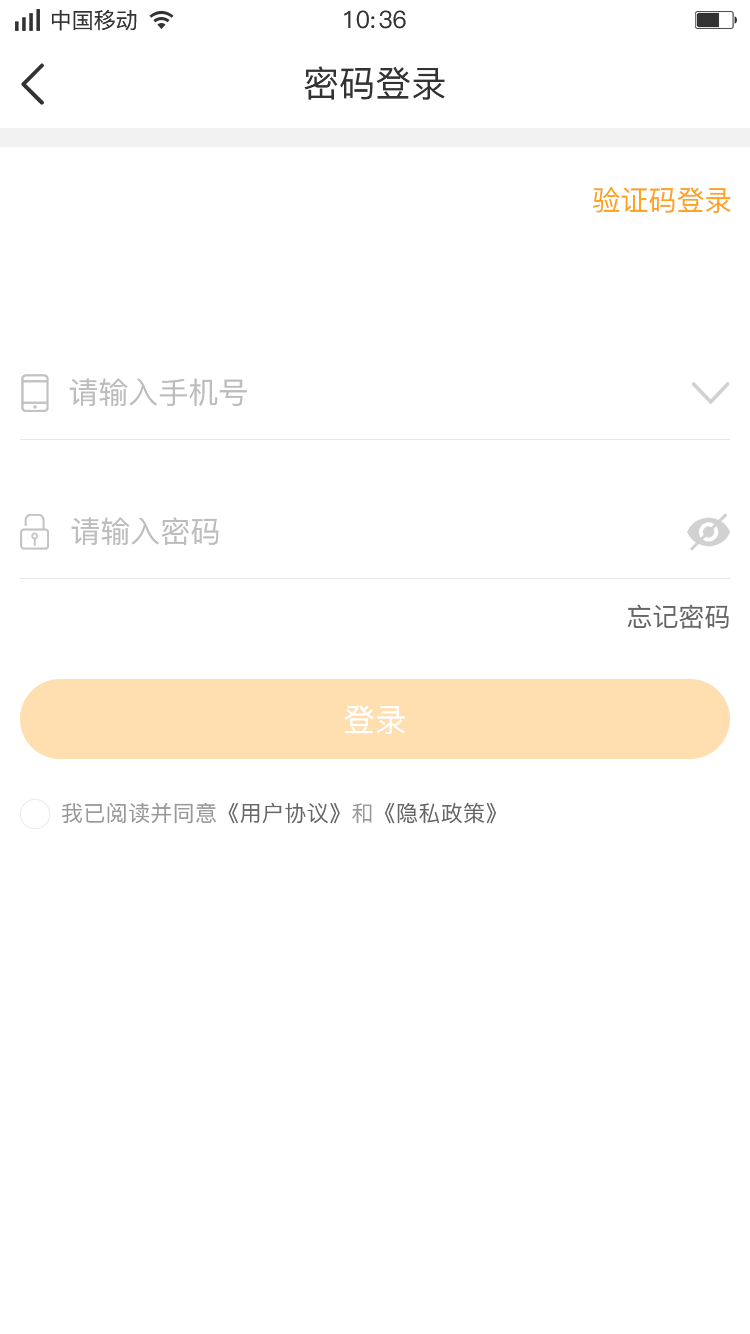This screenshot has width=750, height=1334.
Task: Tap the 登录 login button
Action: pyautogui.click(x=375, y=719)
